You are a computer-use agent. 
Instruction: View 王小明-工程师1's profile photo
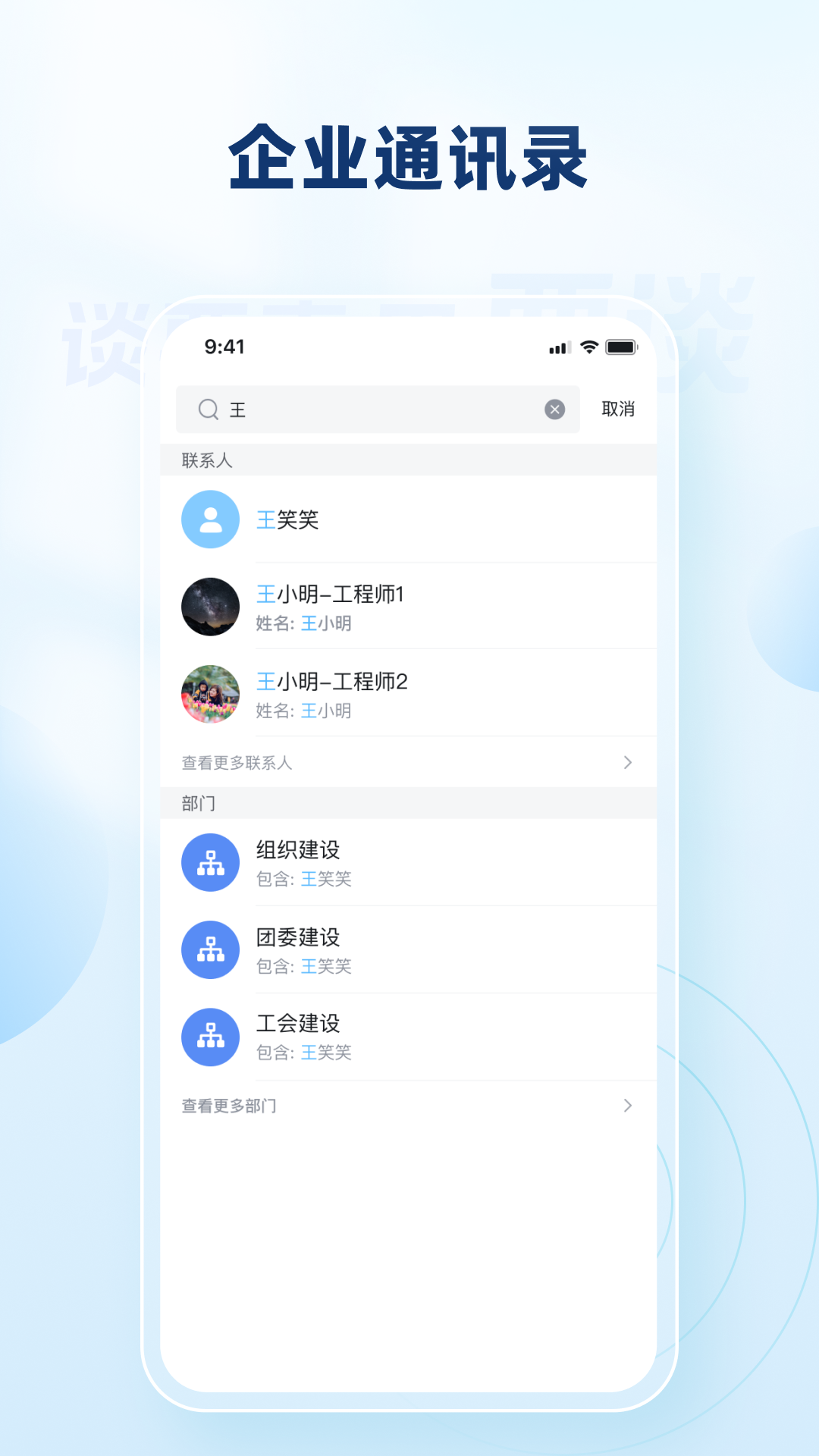coord(210,606)
